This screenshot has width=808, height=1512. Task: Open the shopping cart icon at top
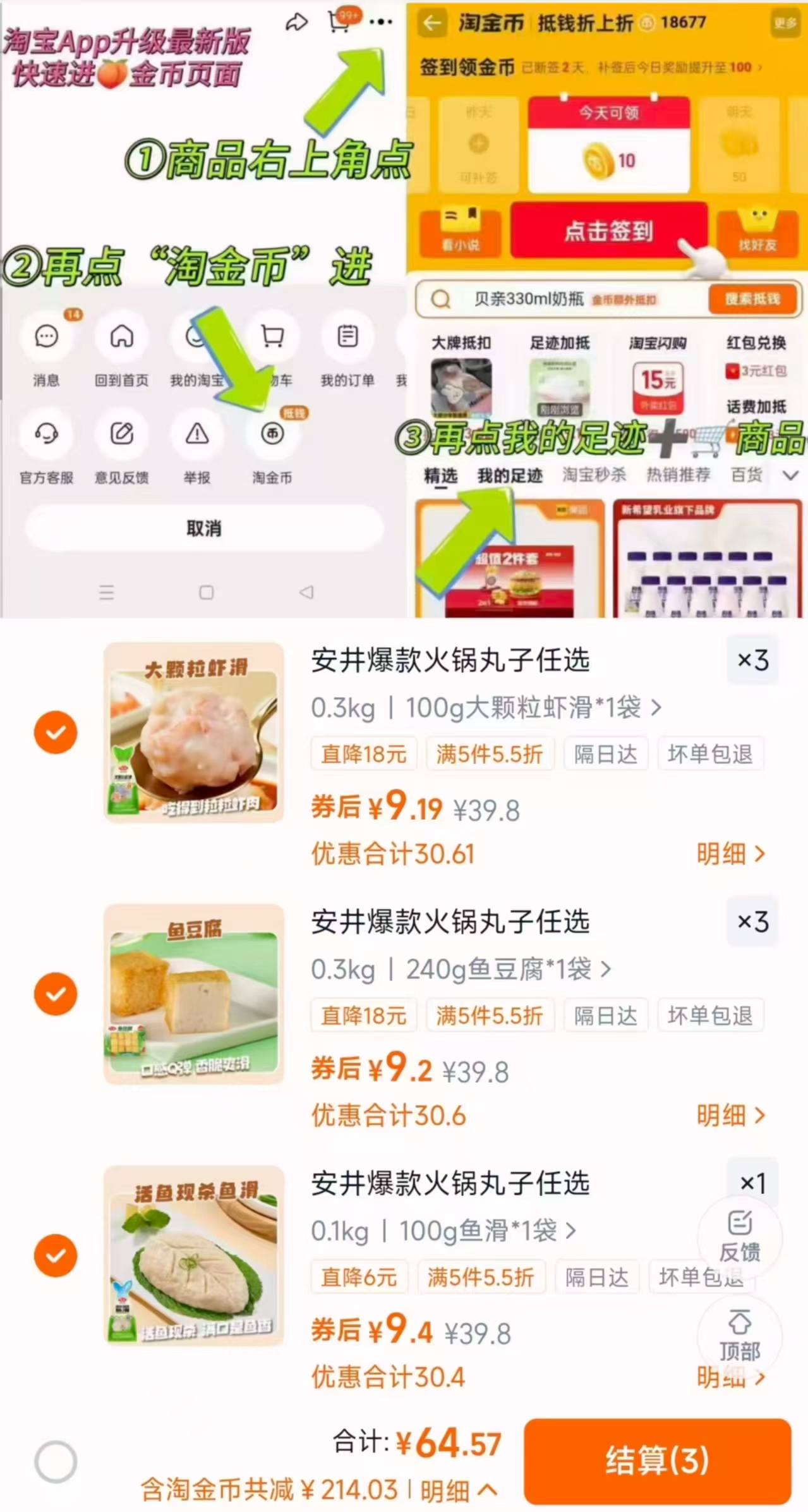(339, 21)
